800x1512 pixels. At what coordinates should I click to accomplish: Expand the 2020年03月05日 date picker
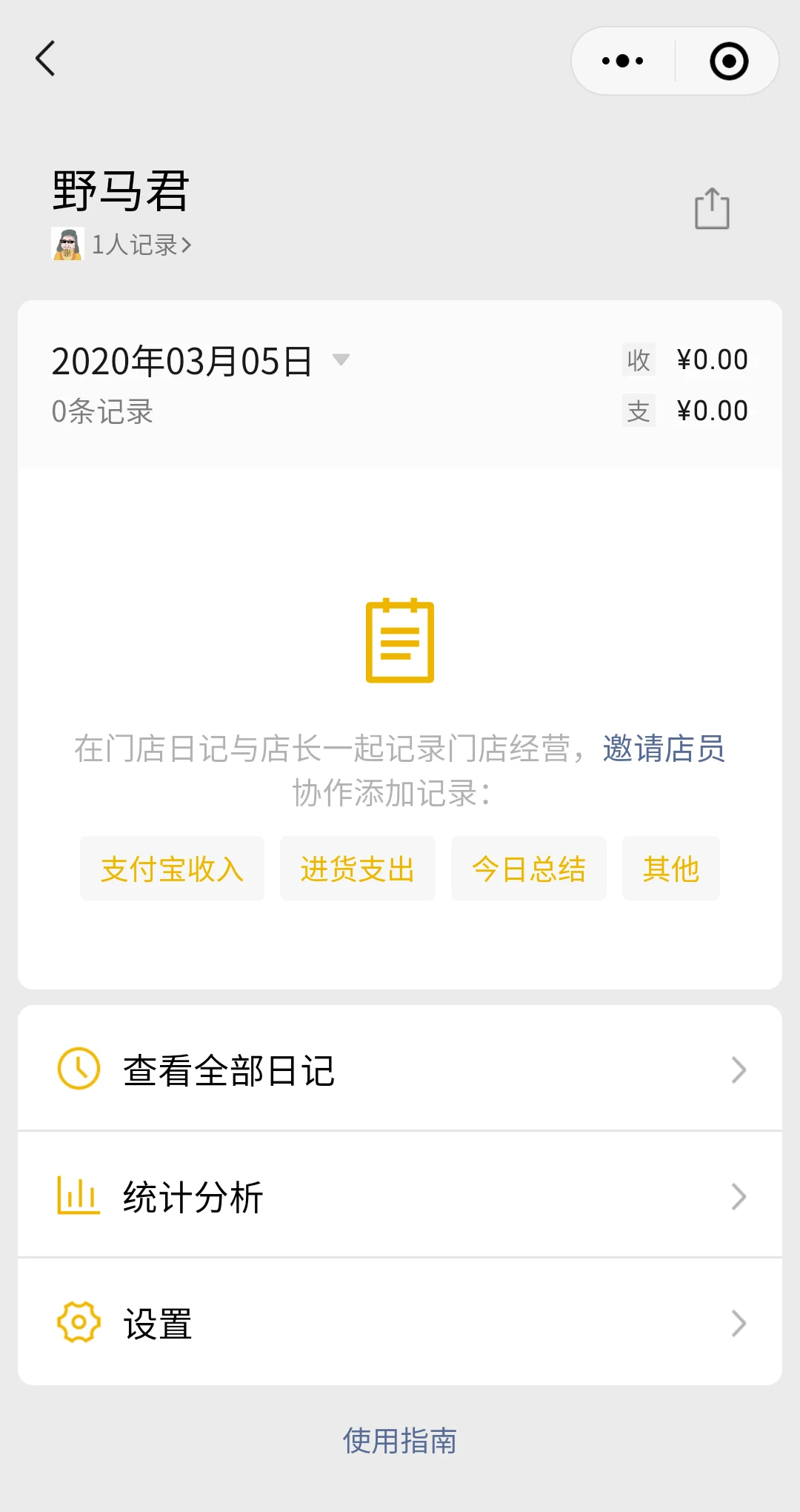[340, 360]
